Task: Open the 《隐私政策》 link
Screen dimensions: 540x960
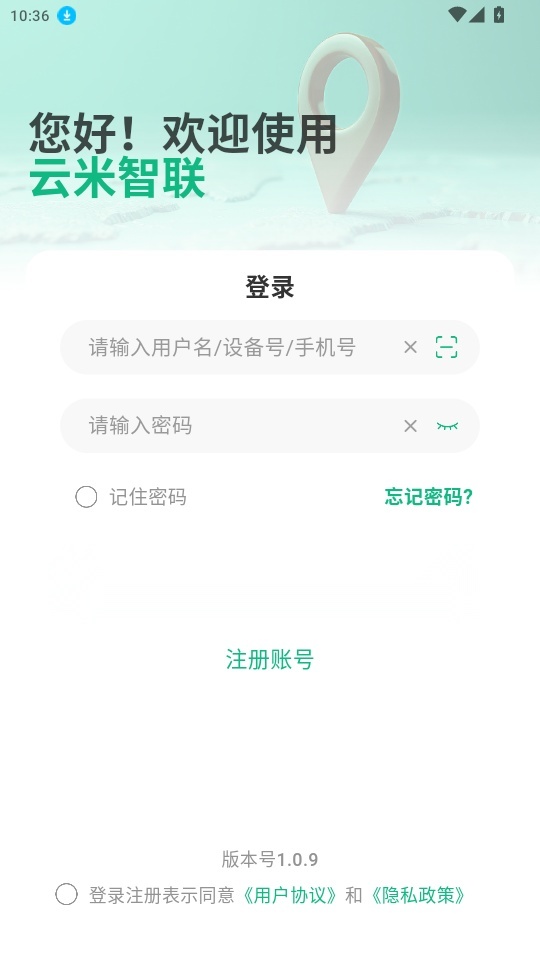Action: (x=418, y=895)
